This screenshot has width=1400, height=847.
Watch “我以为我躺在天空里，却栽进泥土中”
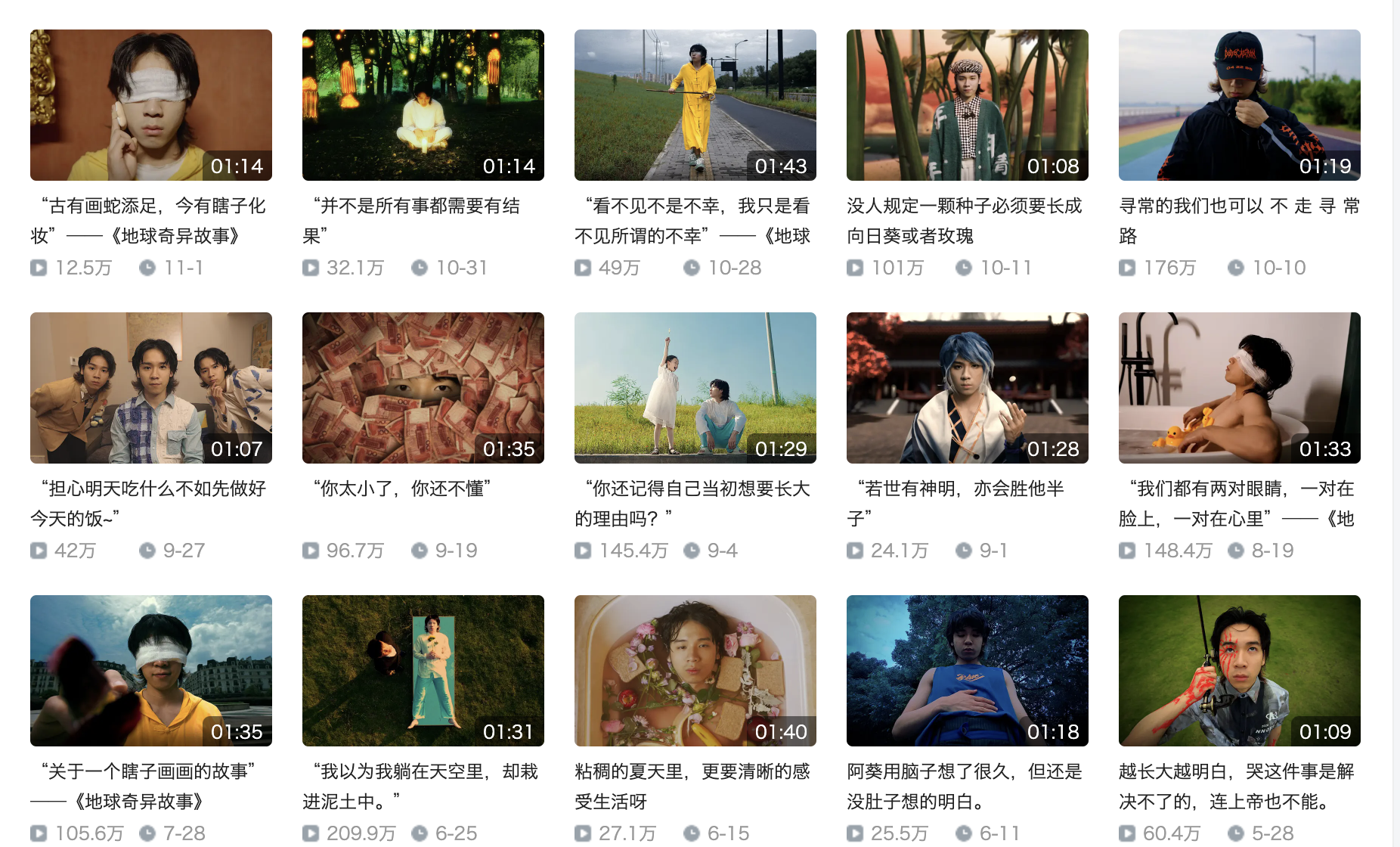click(x=423, y=671)
